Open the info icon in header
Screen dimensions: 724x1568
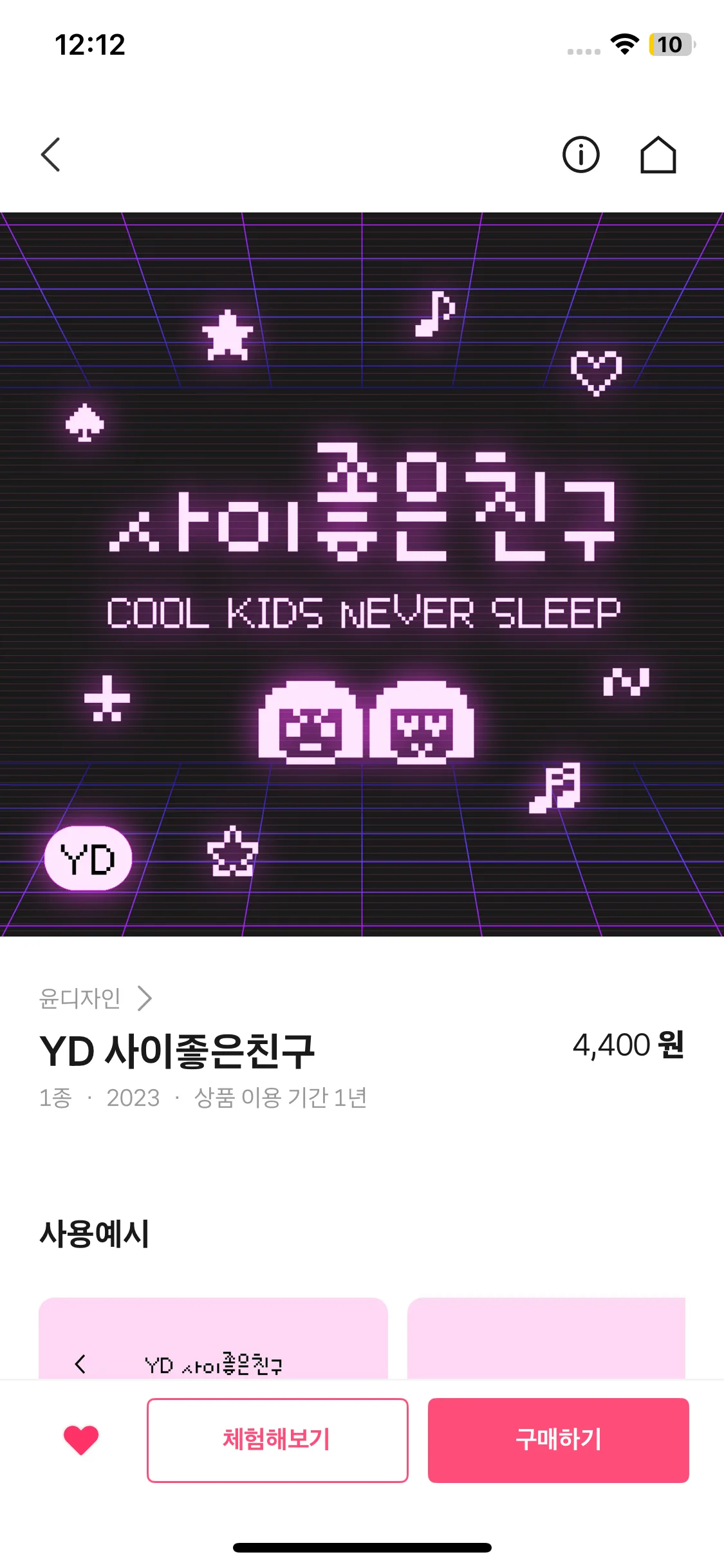(x=580, y=154)
